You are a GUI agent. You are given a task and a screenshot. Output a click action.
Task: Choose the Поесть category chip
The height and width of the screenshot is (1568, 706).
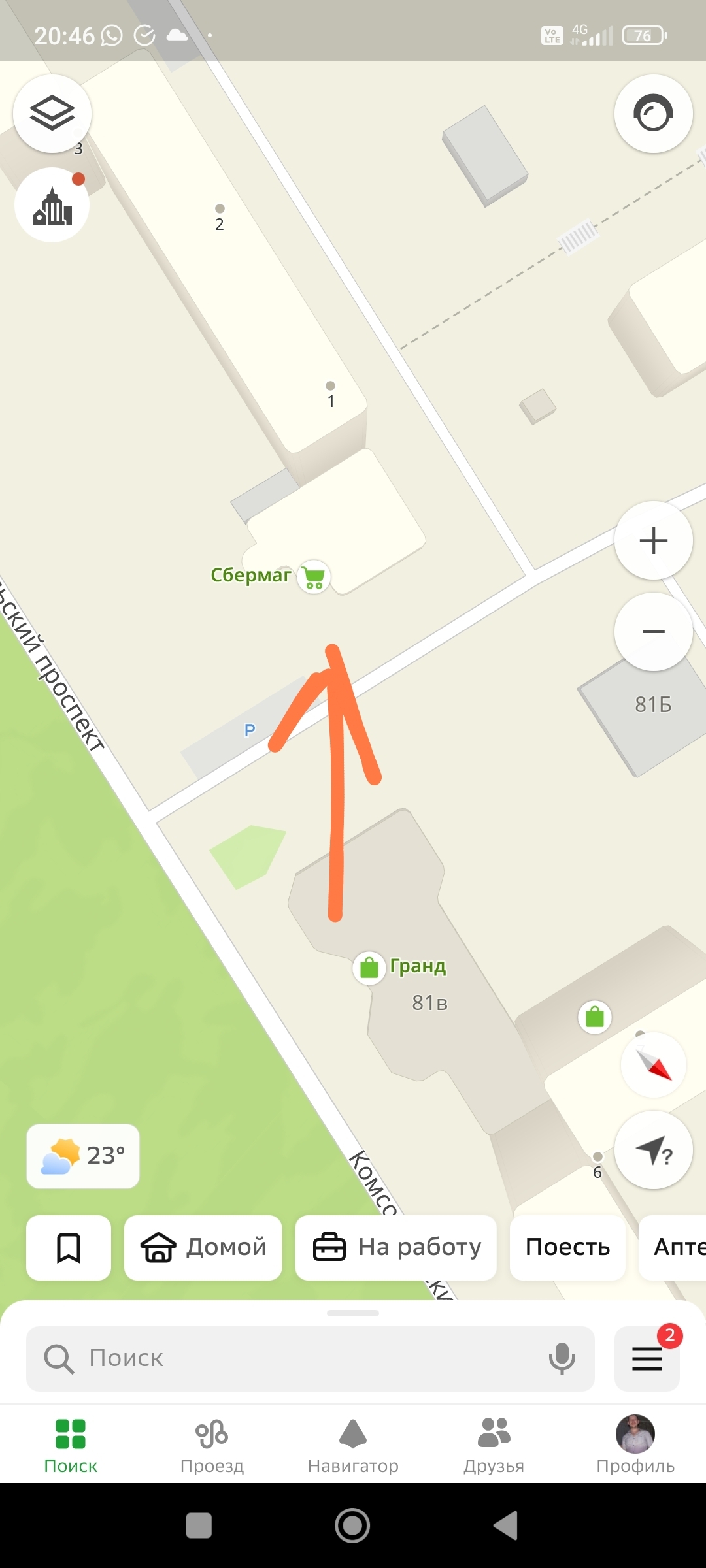(x=567, y=1247)
